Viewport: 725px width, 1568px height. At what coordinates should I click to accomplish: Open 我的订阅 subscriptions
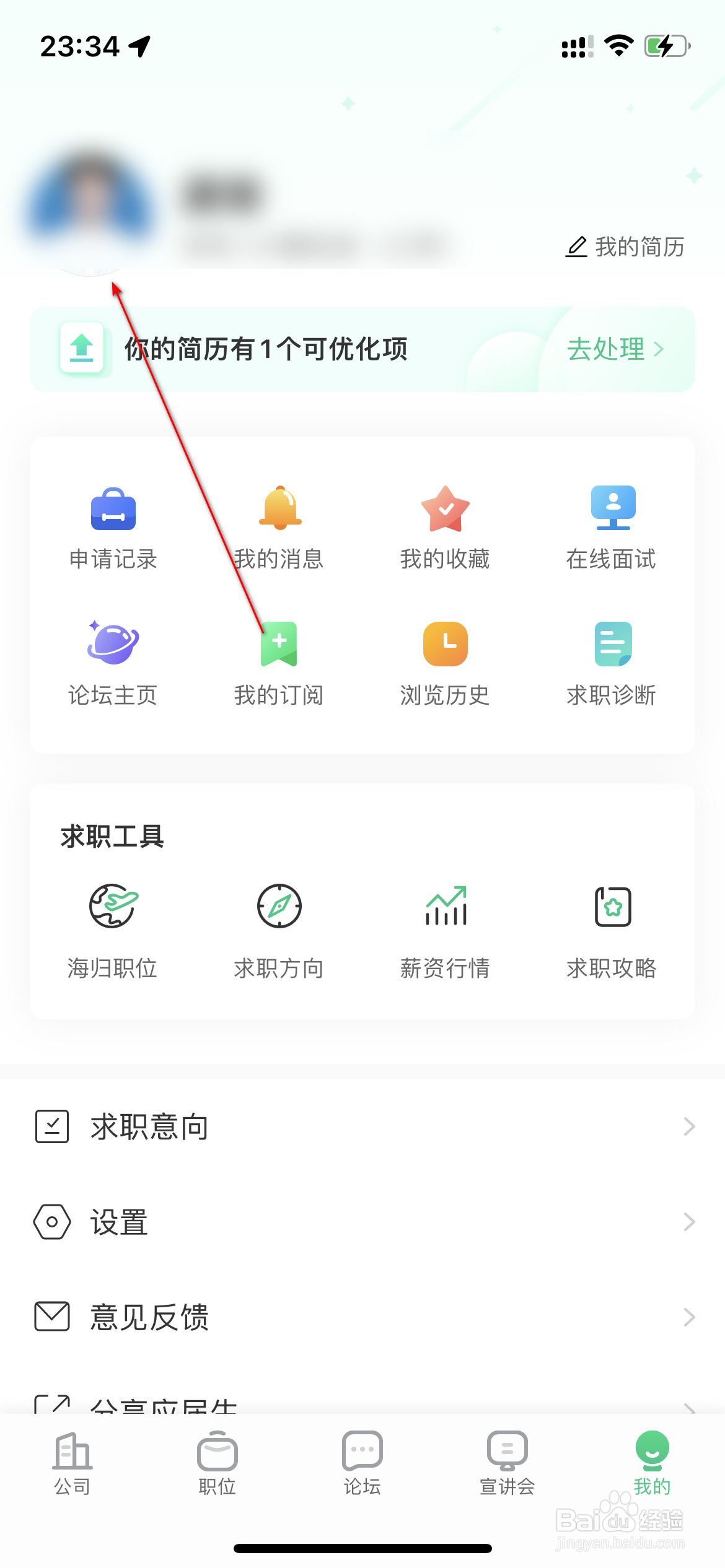pos(279,664)
